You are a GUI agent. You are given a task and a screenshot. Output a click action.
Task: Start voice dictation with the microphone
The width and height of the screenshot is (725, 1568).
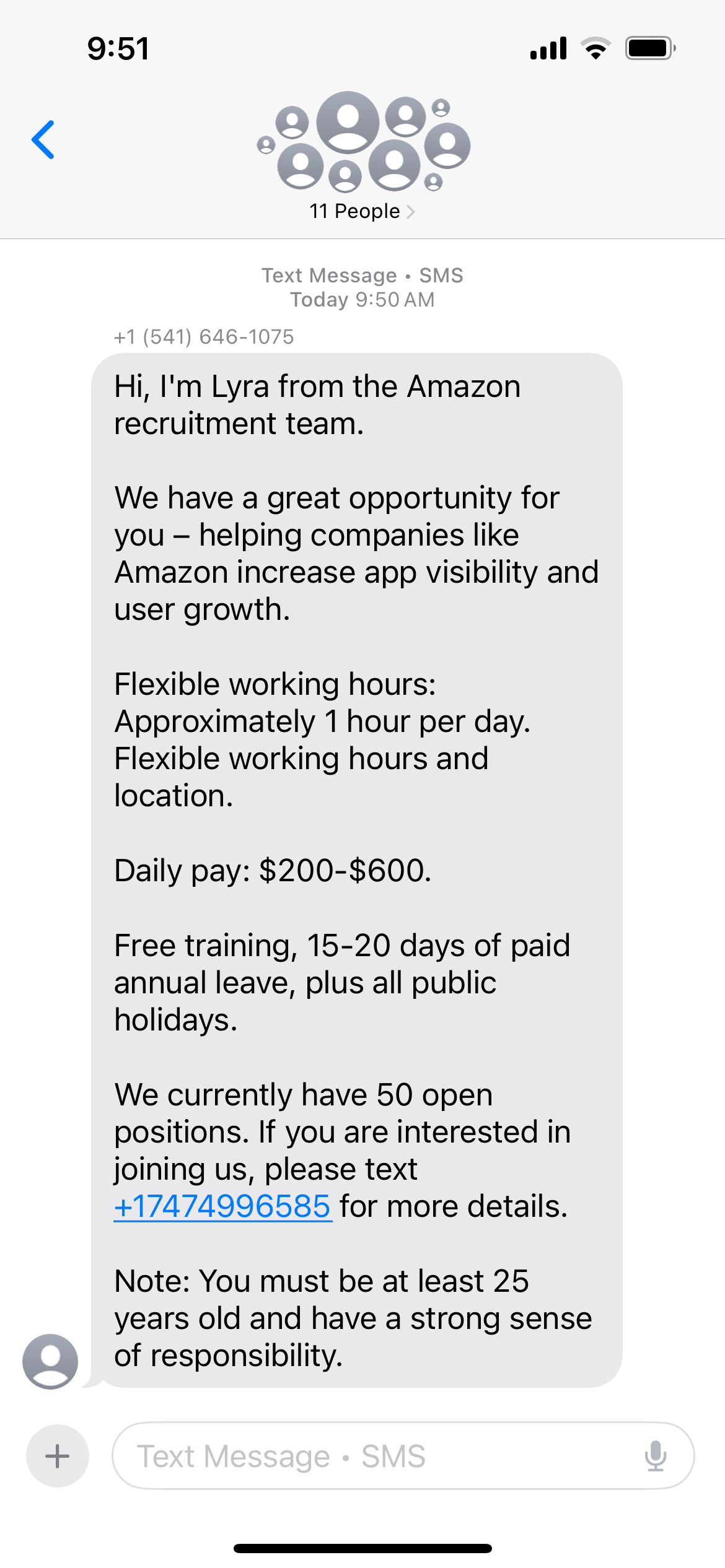[655, 1456]
